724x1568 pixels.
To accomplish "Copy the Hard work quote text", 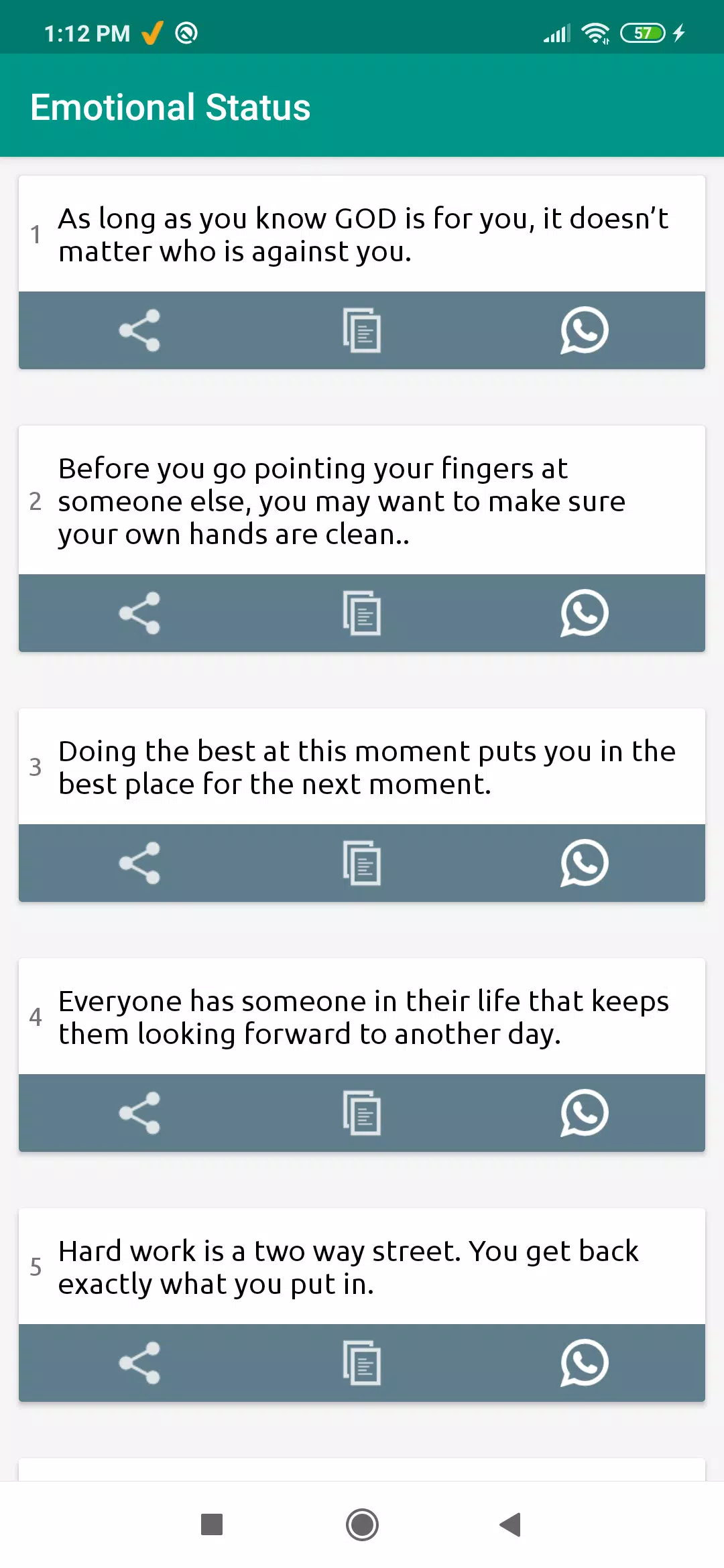I will pos(362,1363).
